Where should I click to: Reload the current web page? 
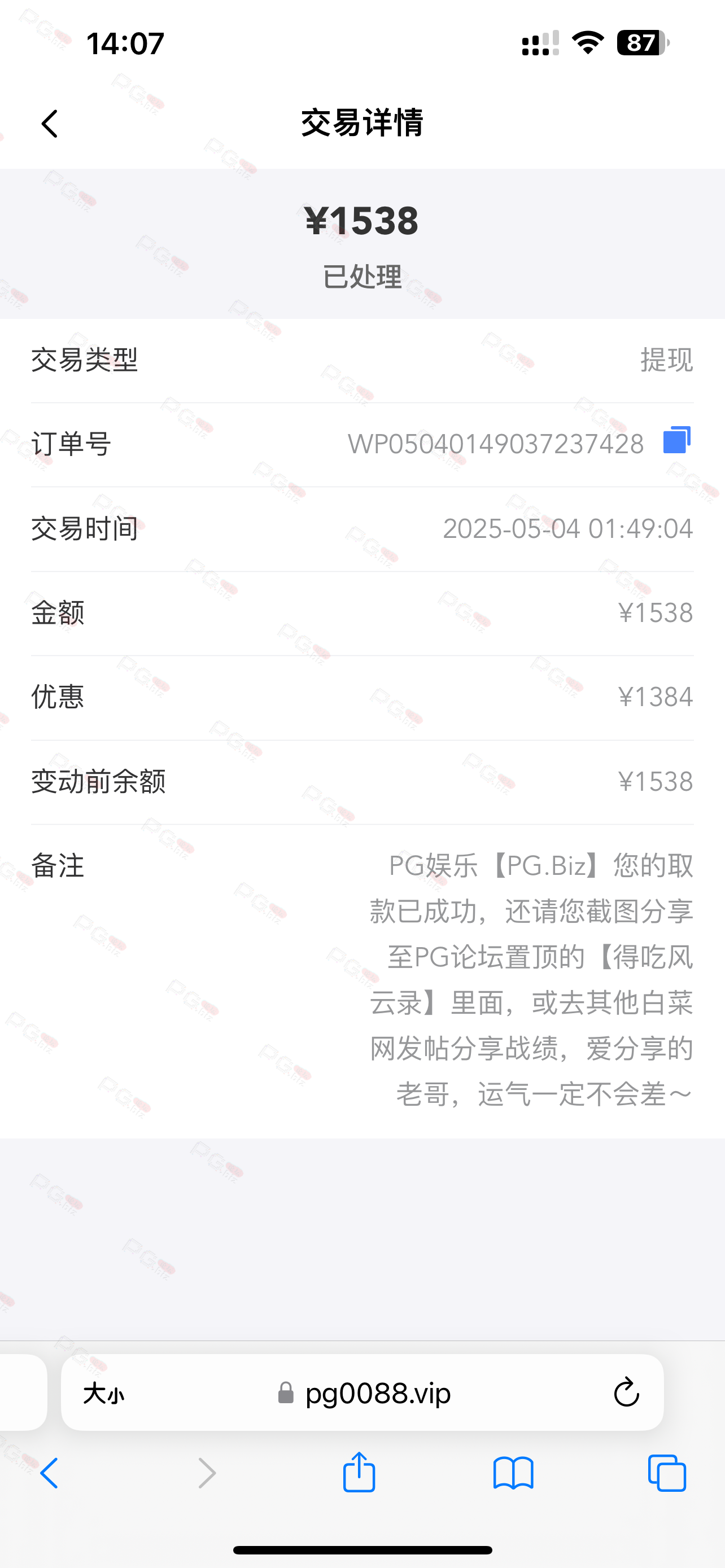tap(626, 1392)
